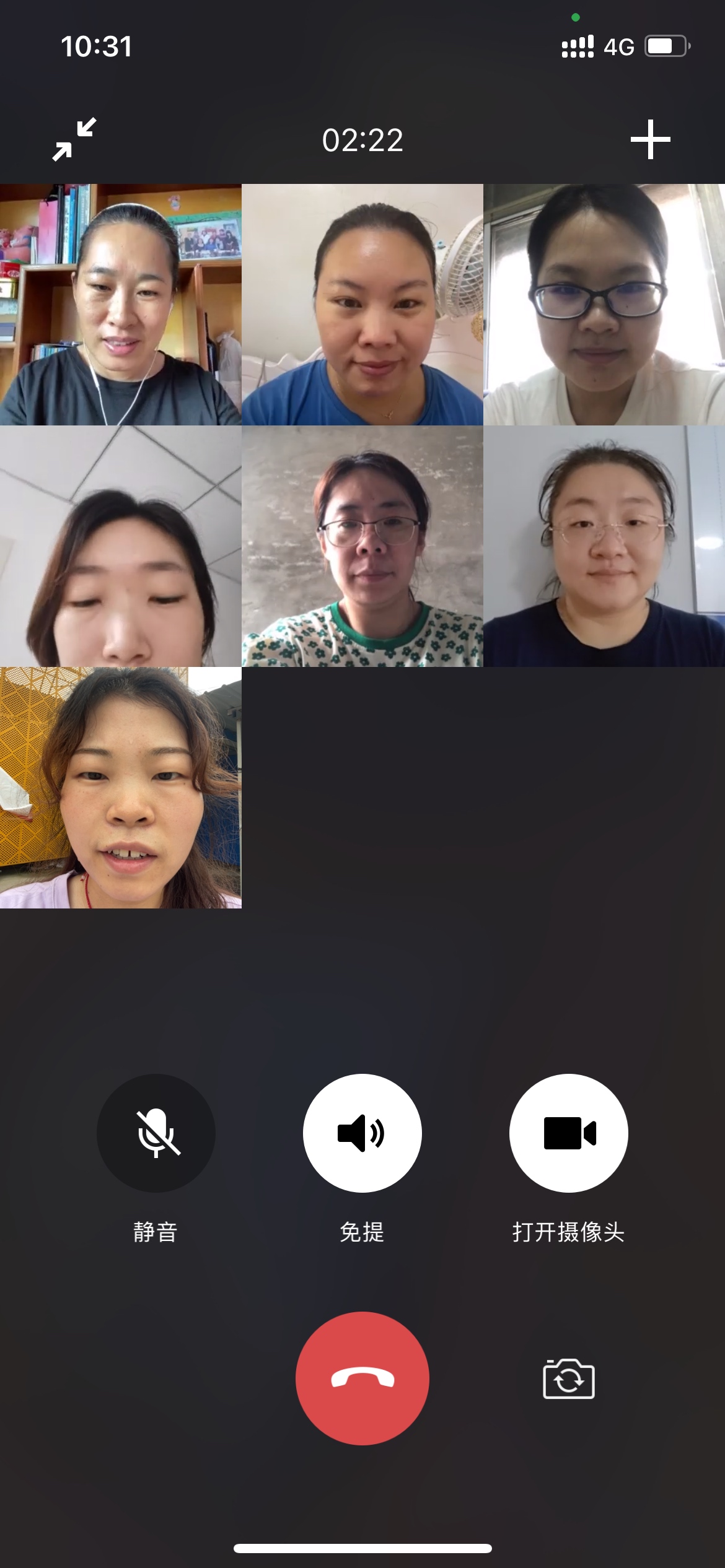Toggle the 打开摄像头 camera button
The height and width of the screenshot is (1568, 725).
568,1133
